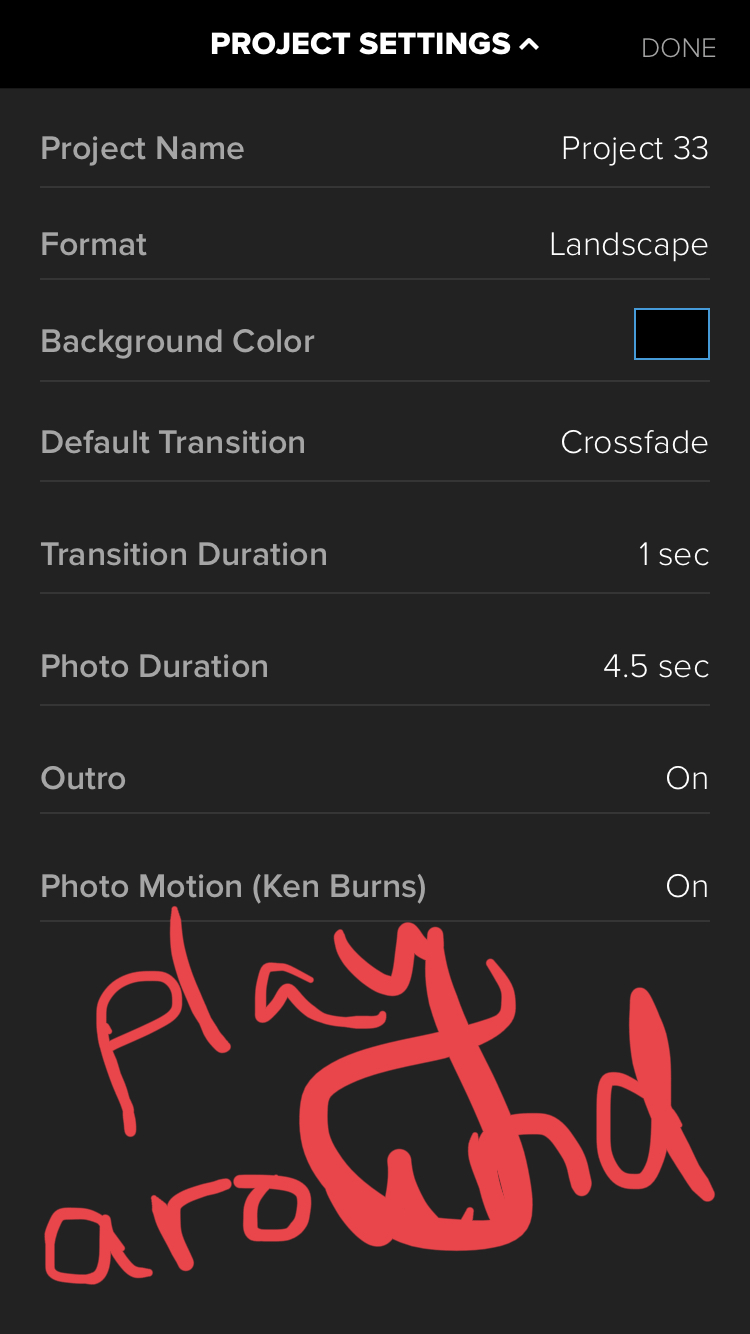Adjust the Transition Duration setting

(673, 554)
